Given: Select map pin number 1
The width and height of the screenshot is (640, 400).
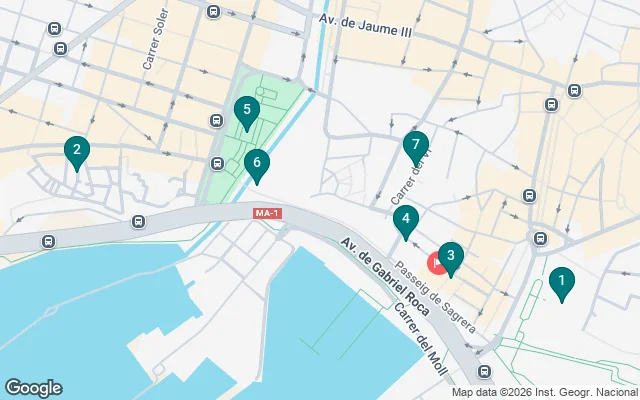Looking at the screenshot, I should pyautogui.click(x=562, y=283).
